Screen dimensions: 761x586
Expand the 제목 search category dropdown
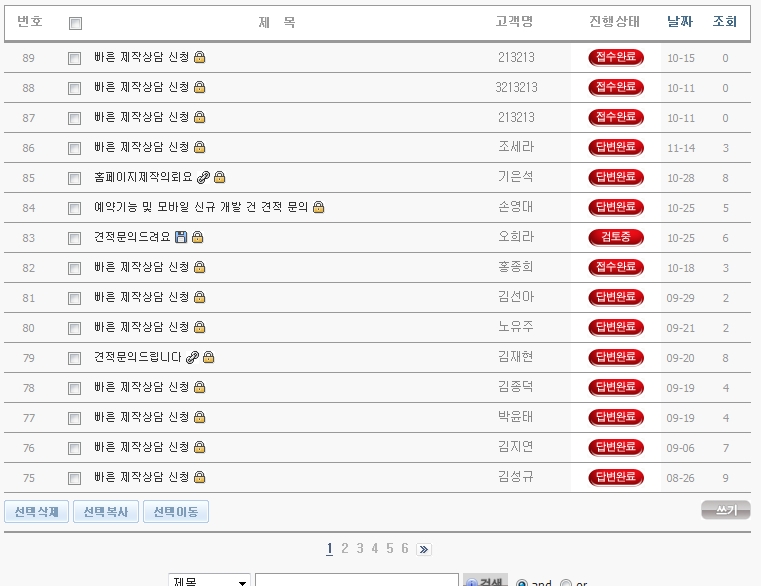(x=209, y=582)
